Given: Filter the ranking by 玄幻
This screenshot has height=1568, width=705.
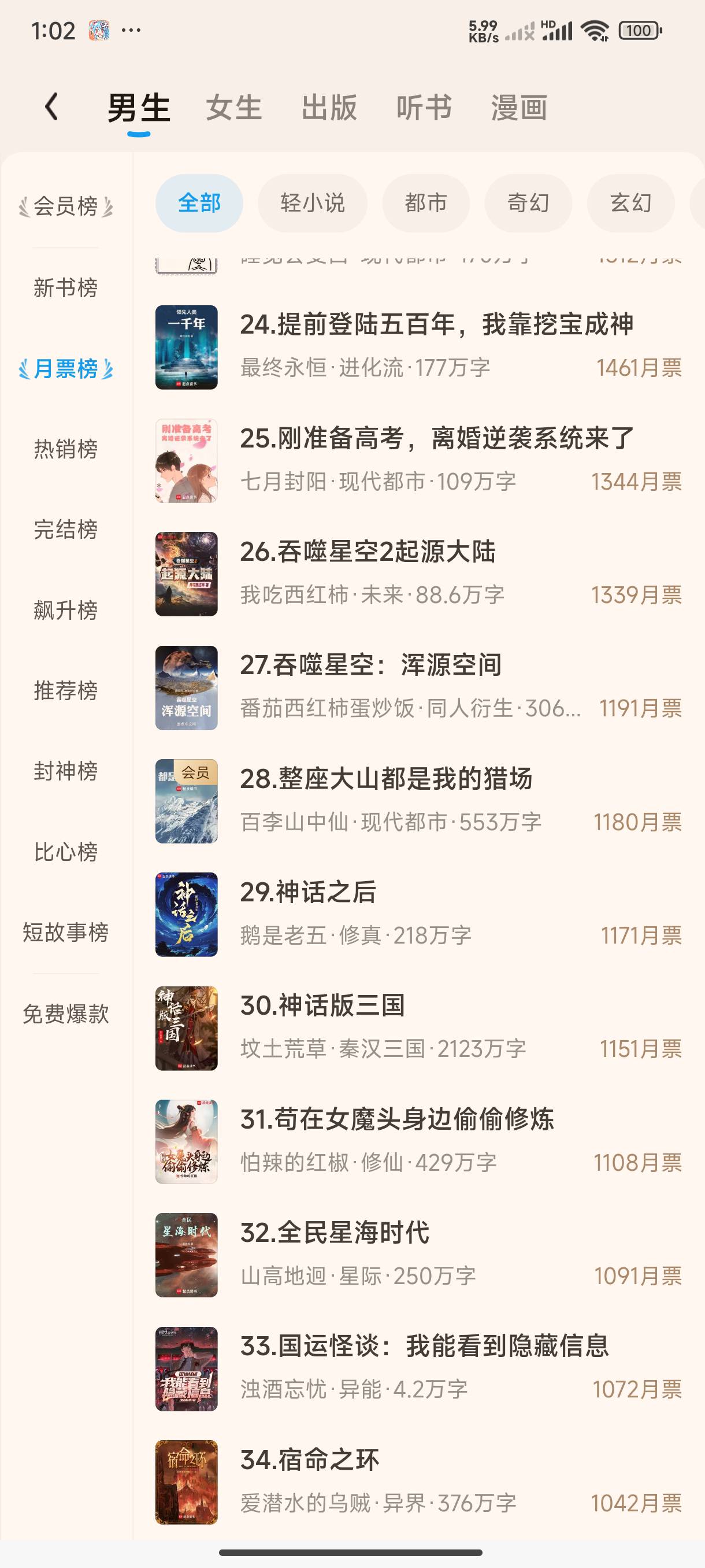Looking at the screenshot, I should point(630,203).
